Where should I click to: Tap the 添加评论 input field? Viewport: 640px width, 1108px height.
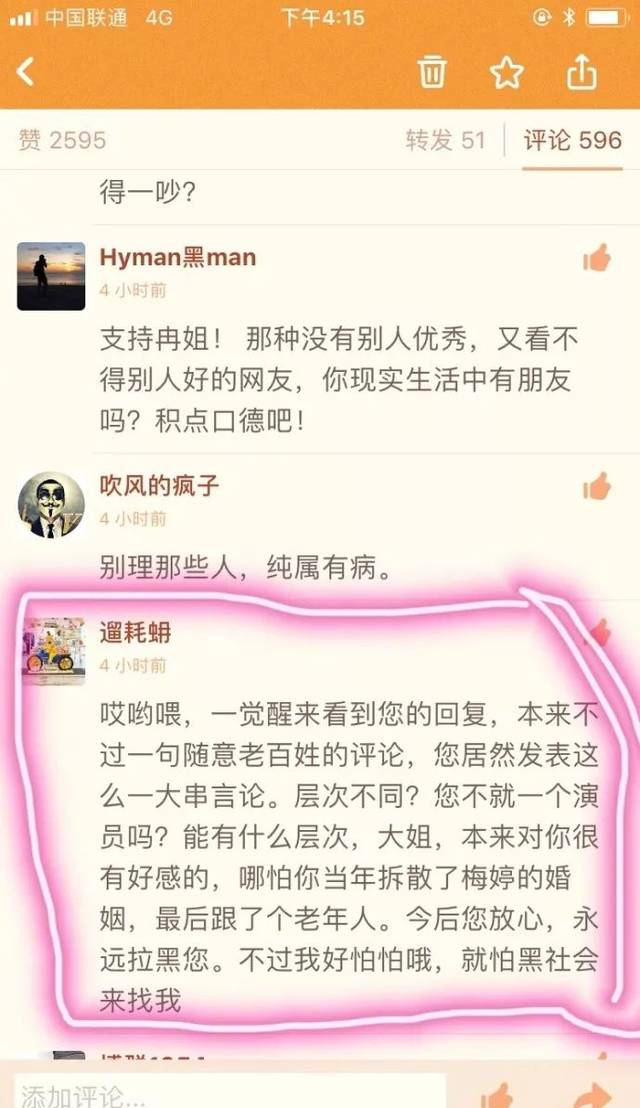230,1092
